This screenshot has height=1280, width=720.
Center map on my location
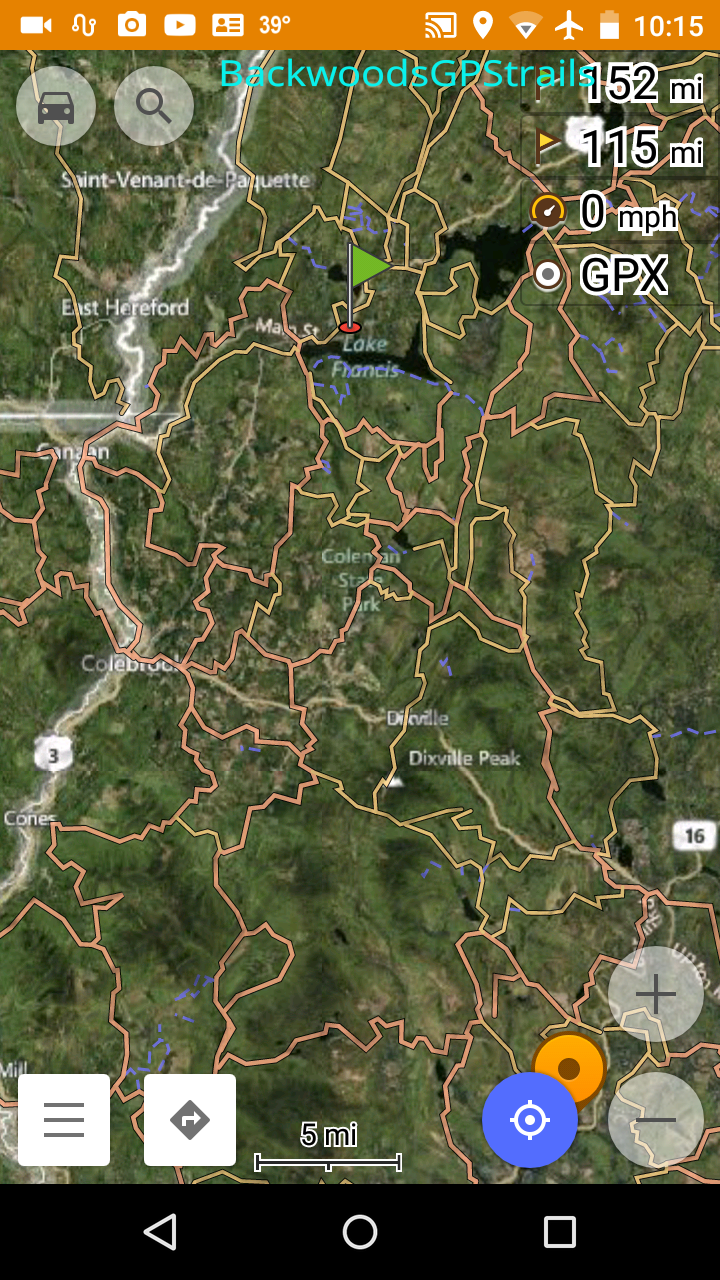click(x=530, y=1120)
